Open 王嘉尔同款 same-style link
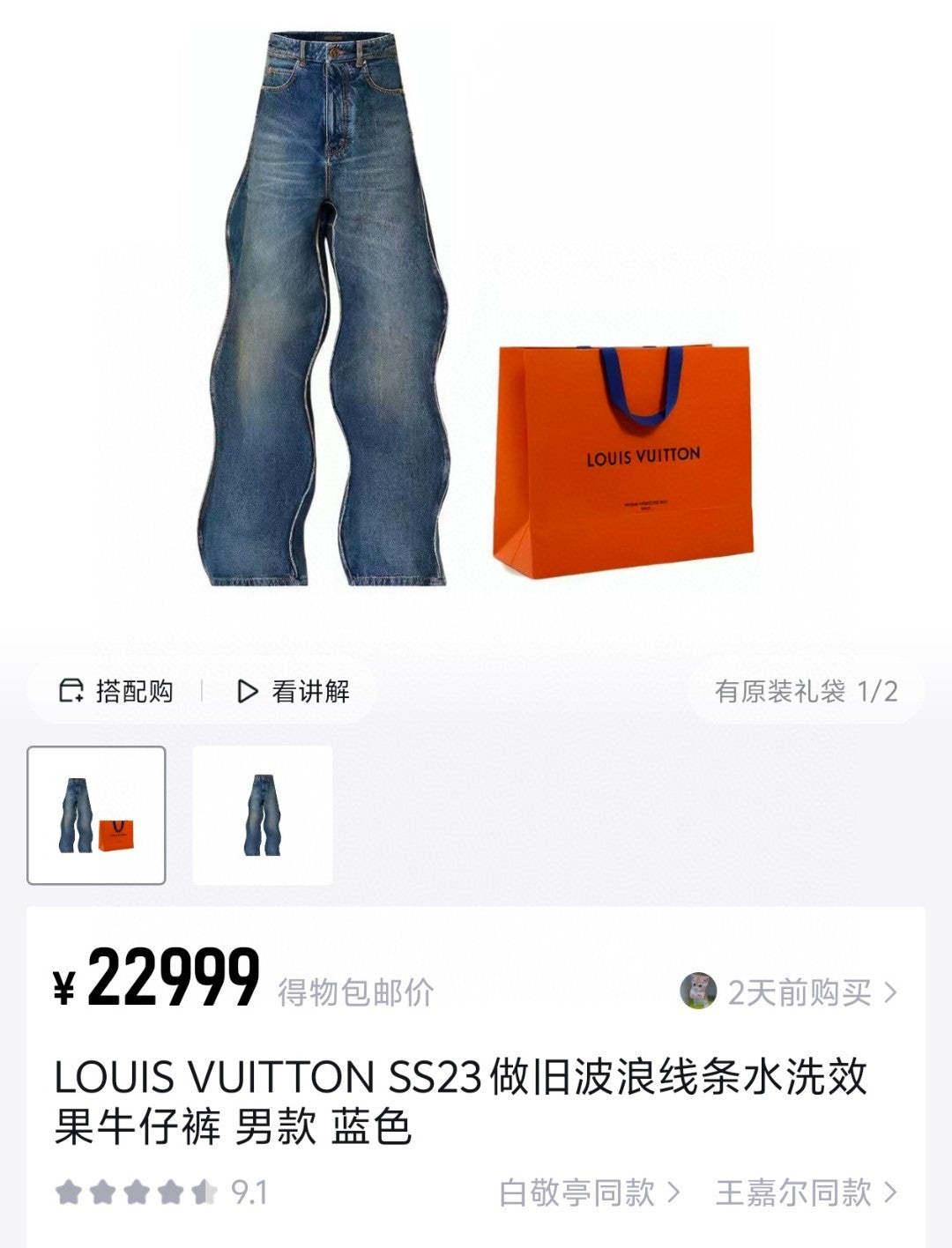The width and height of the screenshot is (952, 1248). (806, 1192)
